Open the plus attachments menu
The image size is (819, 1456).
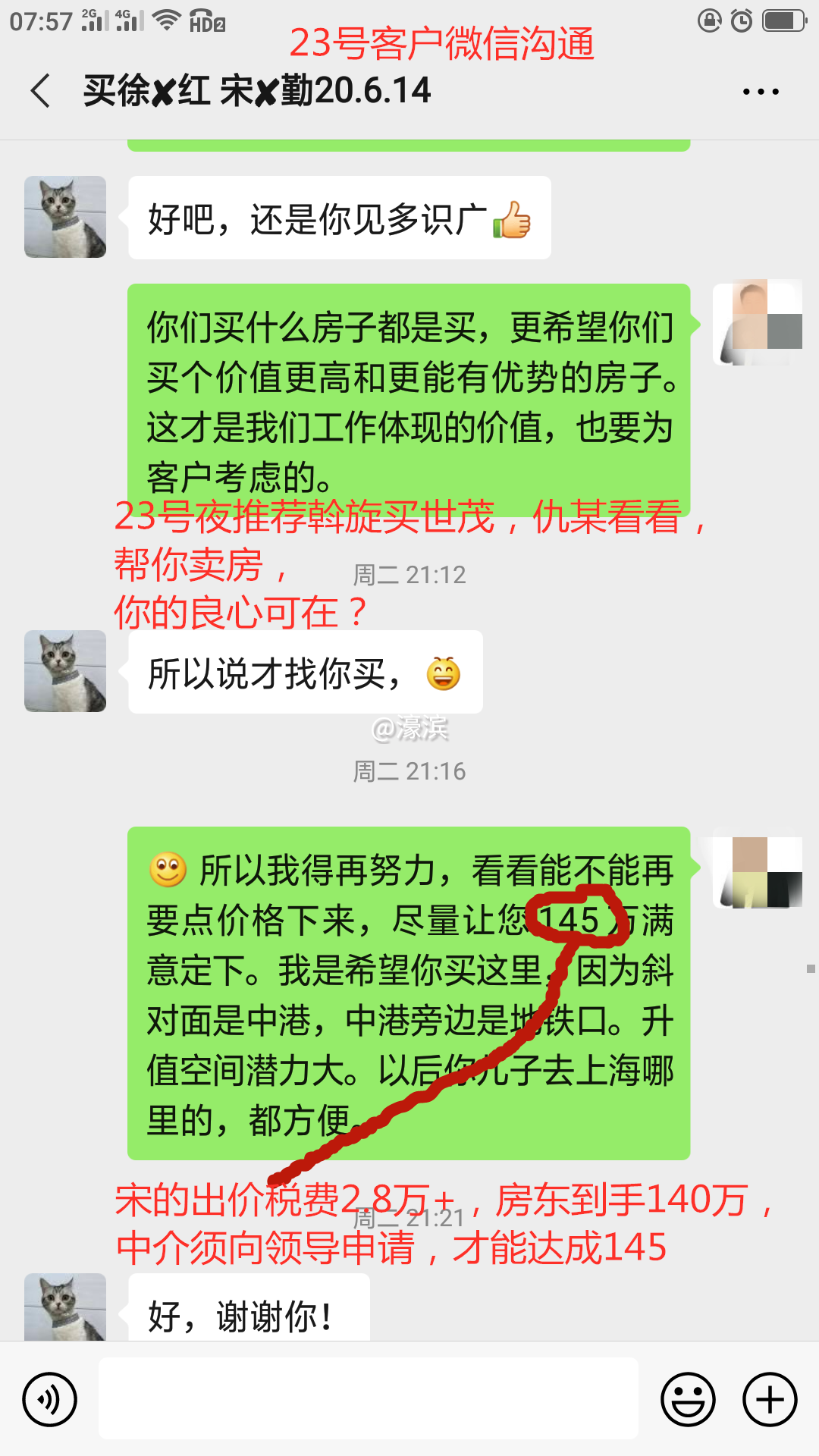[770, 1399]
